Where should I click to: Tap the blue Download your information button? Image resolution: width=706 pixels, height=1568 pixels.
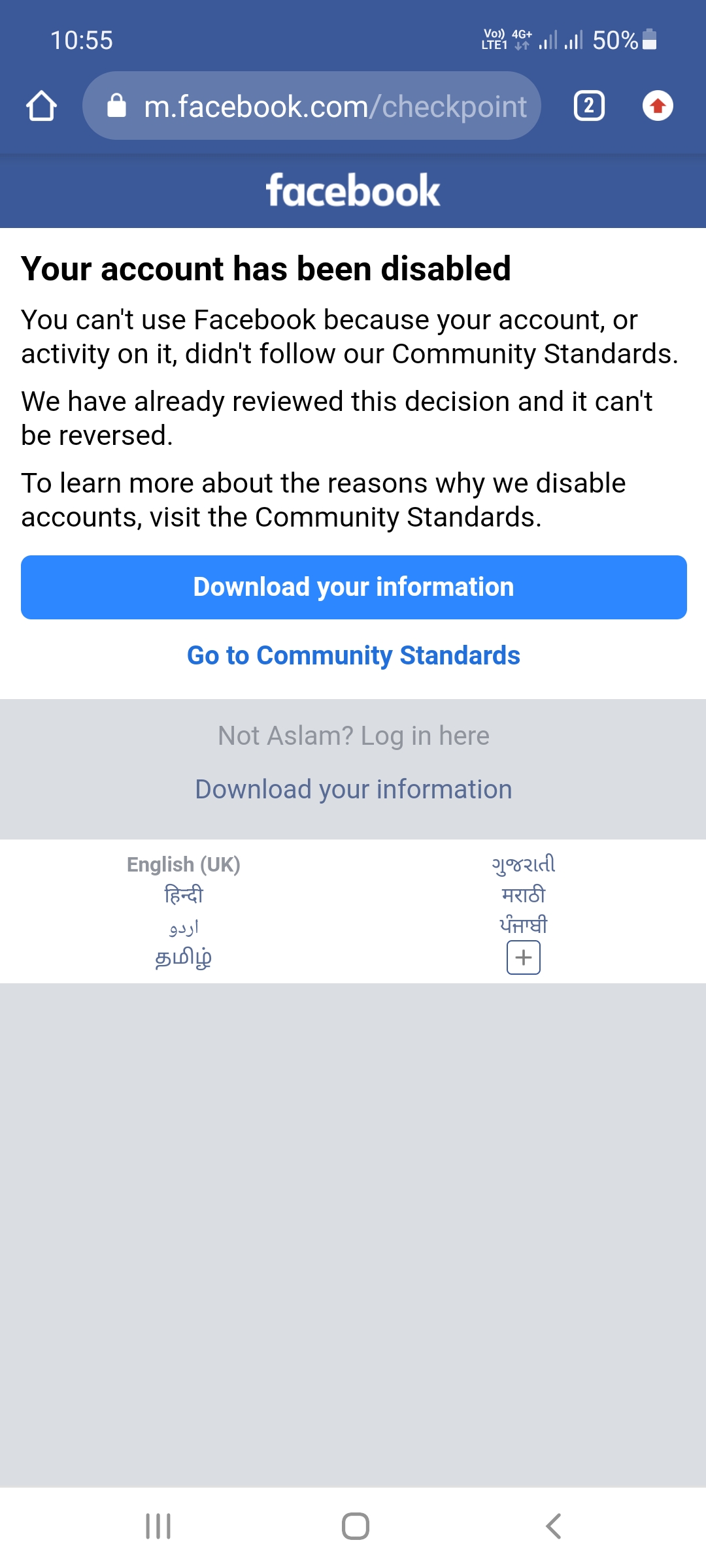(354, 587)
